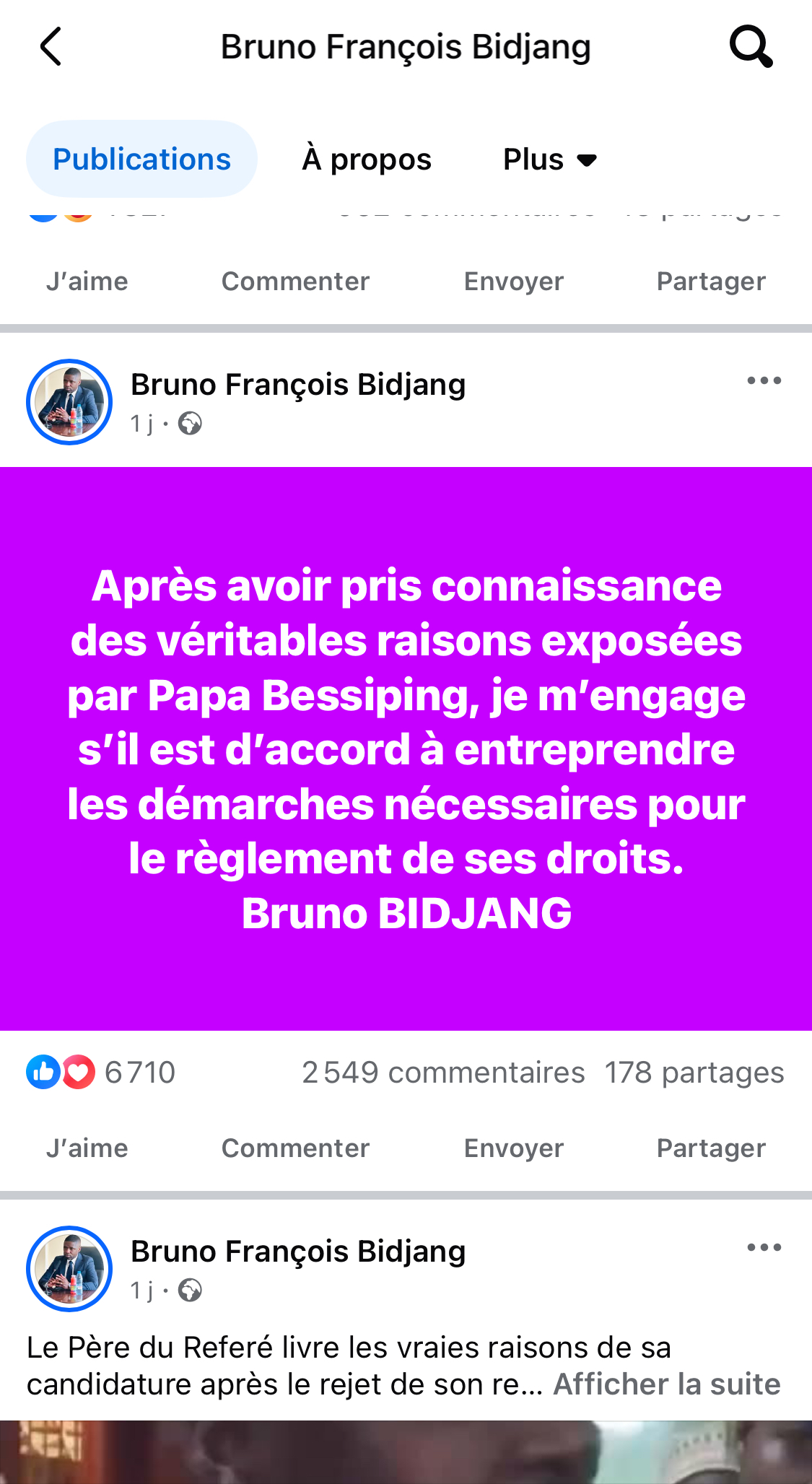Go back from Bruno François Bidjang's page
The image size is (812, 1484).
[x=51, y=47]
